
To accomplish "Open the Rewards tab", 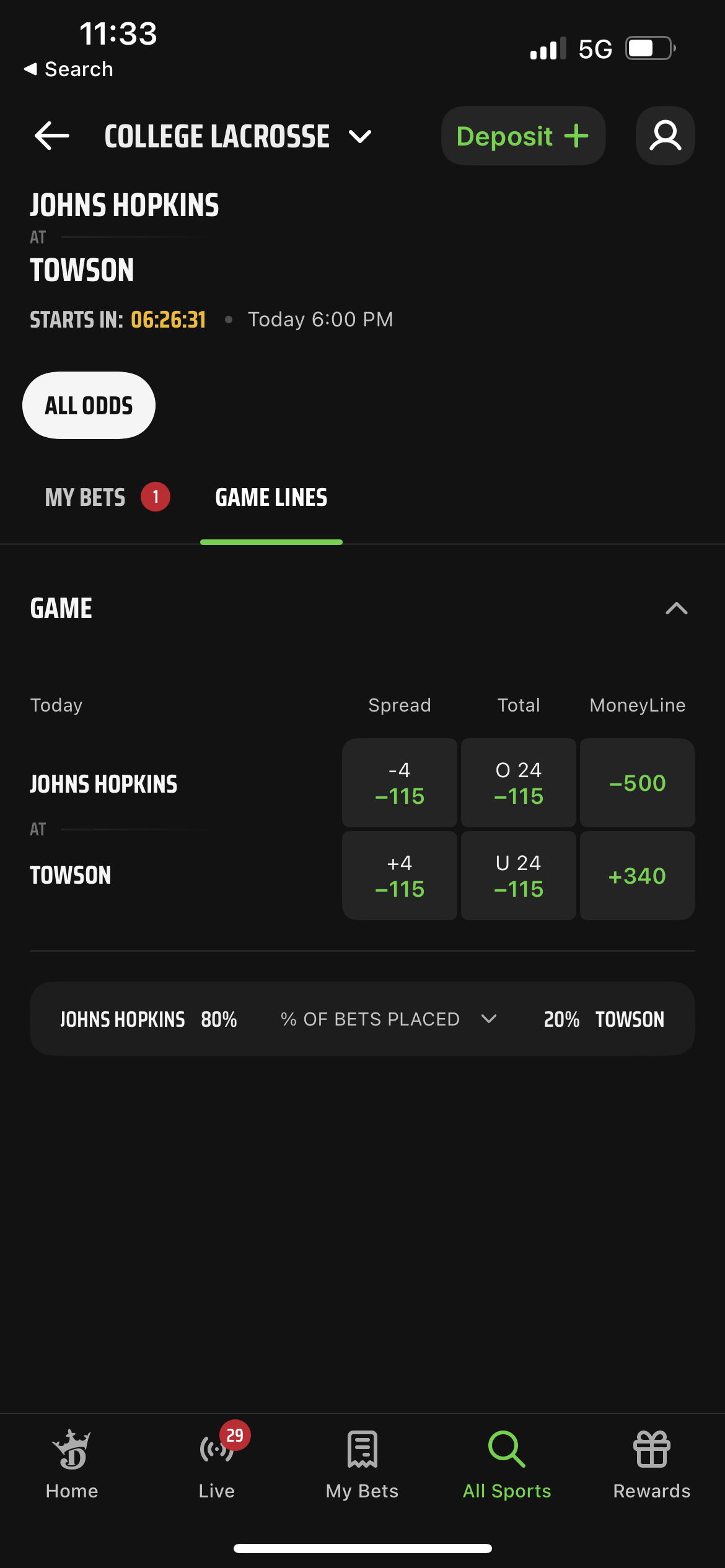I will pos(652,1465).
